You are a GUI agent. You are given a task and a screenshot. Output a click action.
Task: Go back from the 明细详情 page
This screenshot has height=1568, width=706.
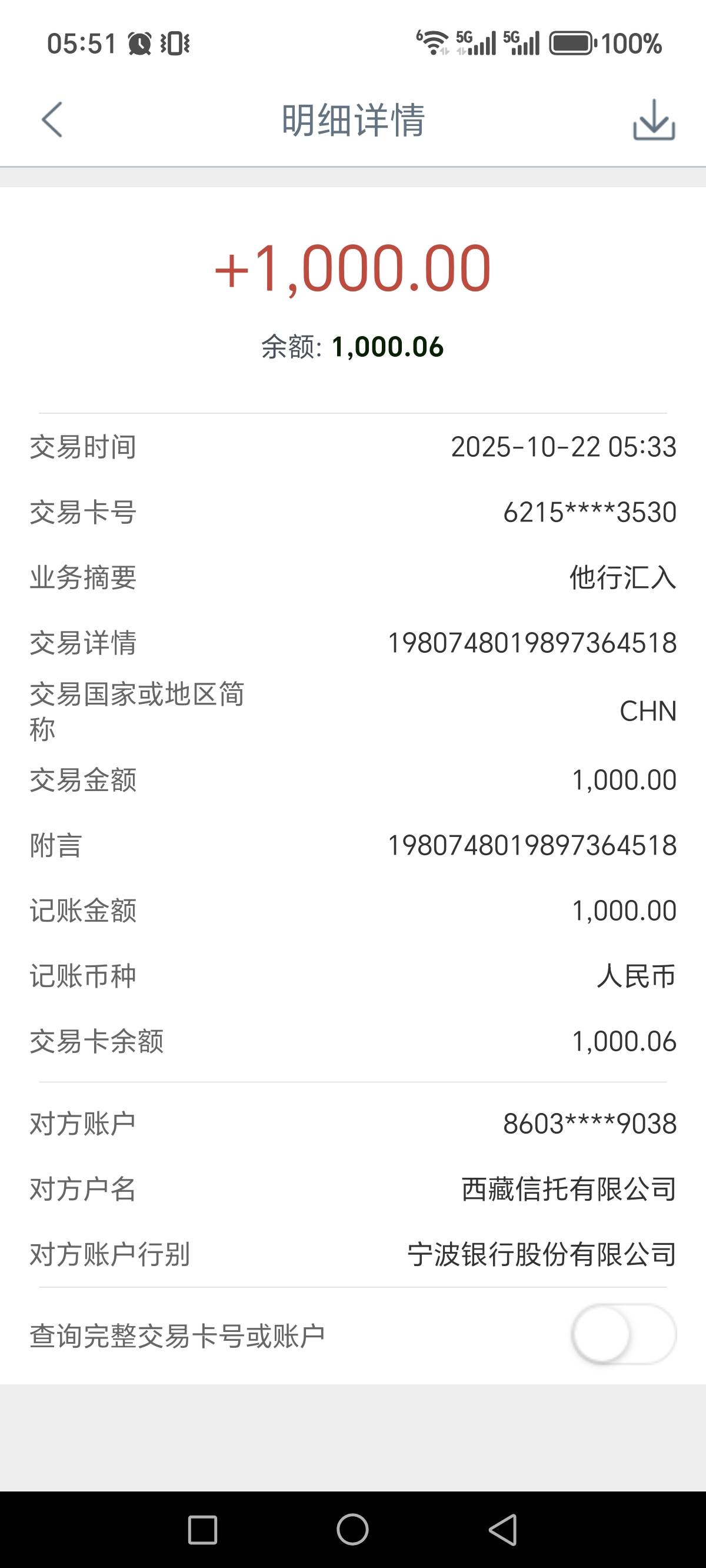[52, 120]
